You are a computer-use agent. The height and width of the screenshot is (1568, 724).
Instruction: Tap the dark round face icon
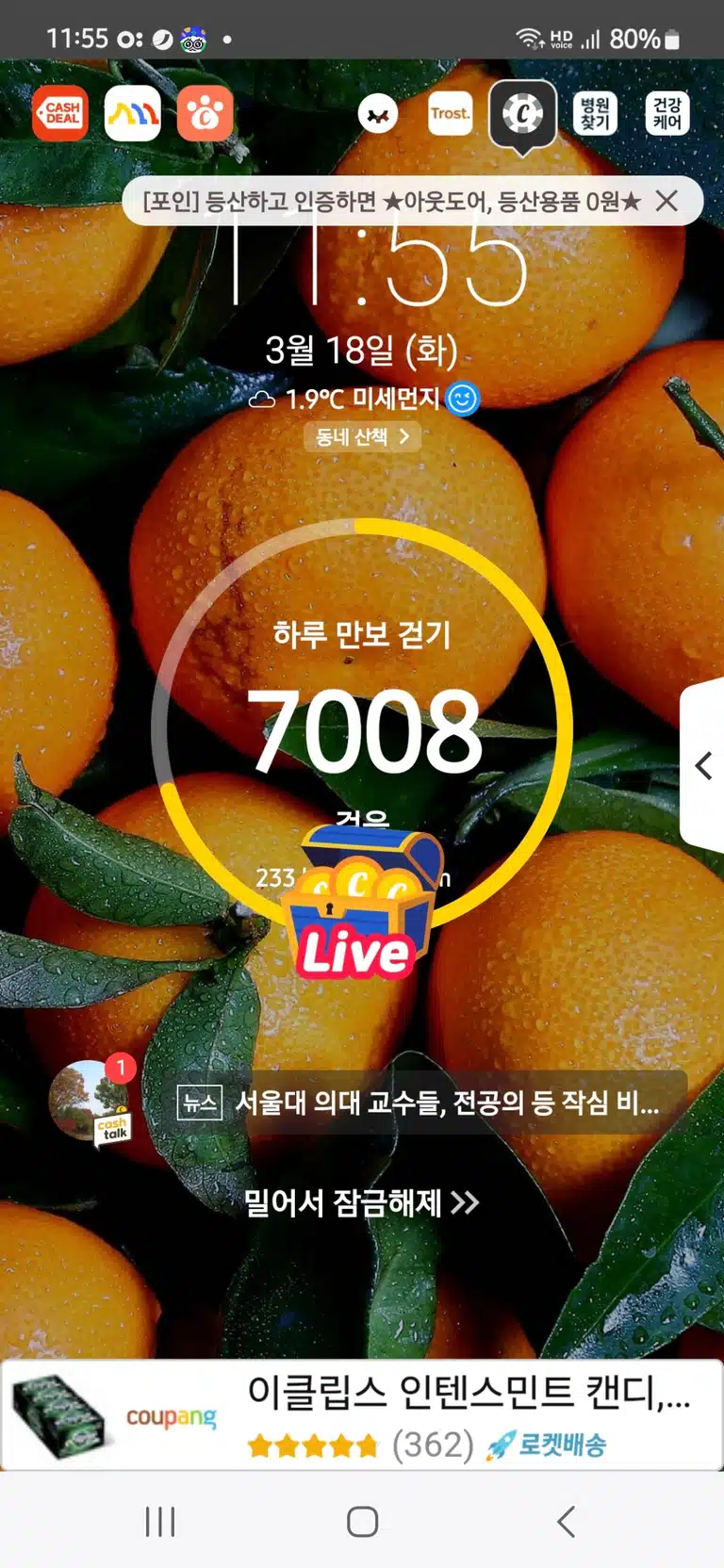click(378, 114)
